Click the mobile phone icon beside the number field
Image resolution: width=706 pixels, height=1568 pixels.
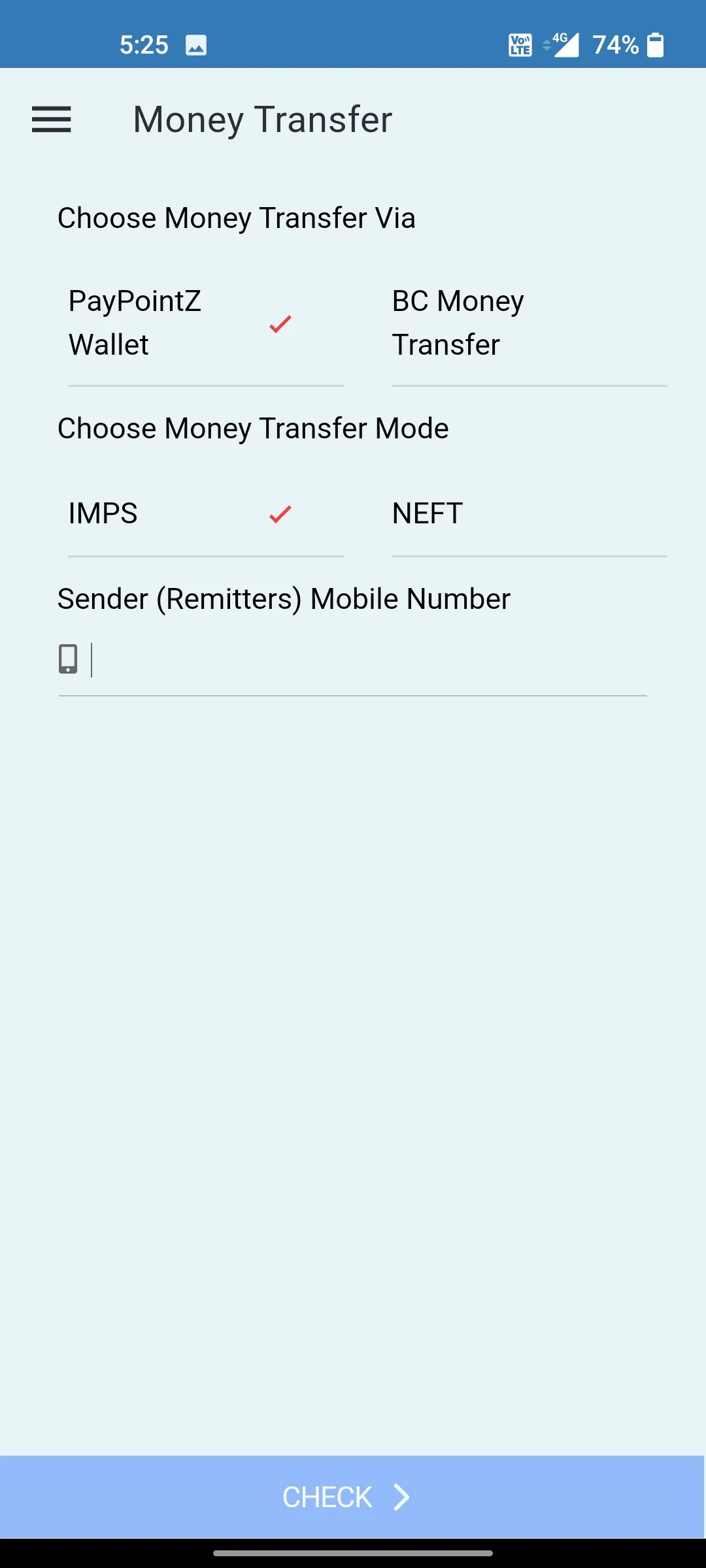point(68,660)
